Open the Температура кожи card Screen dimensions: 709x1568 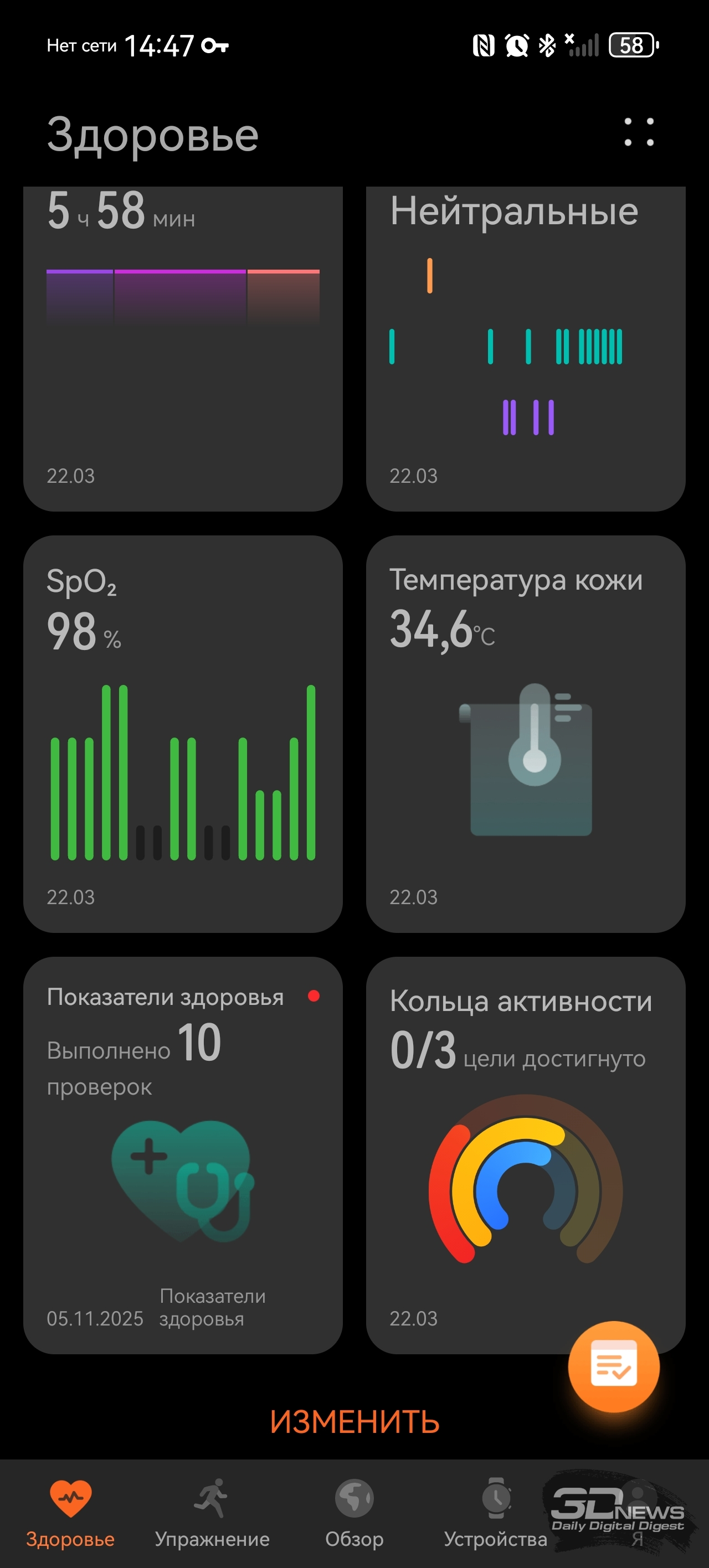click(525, 734)
